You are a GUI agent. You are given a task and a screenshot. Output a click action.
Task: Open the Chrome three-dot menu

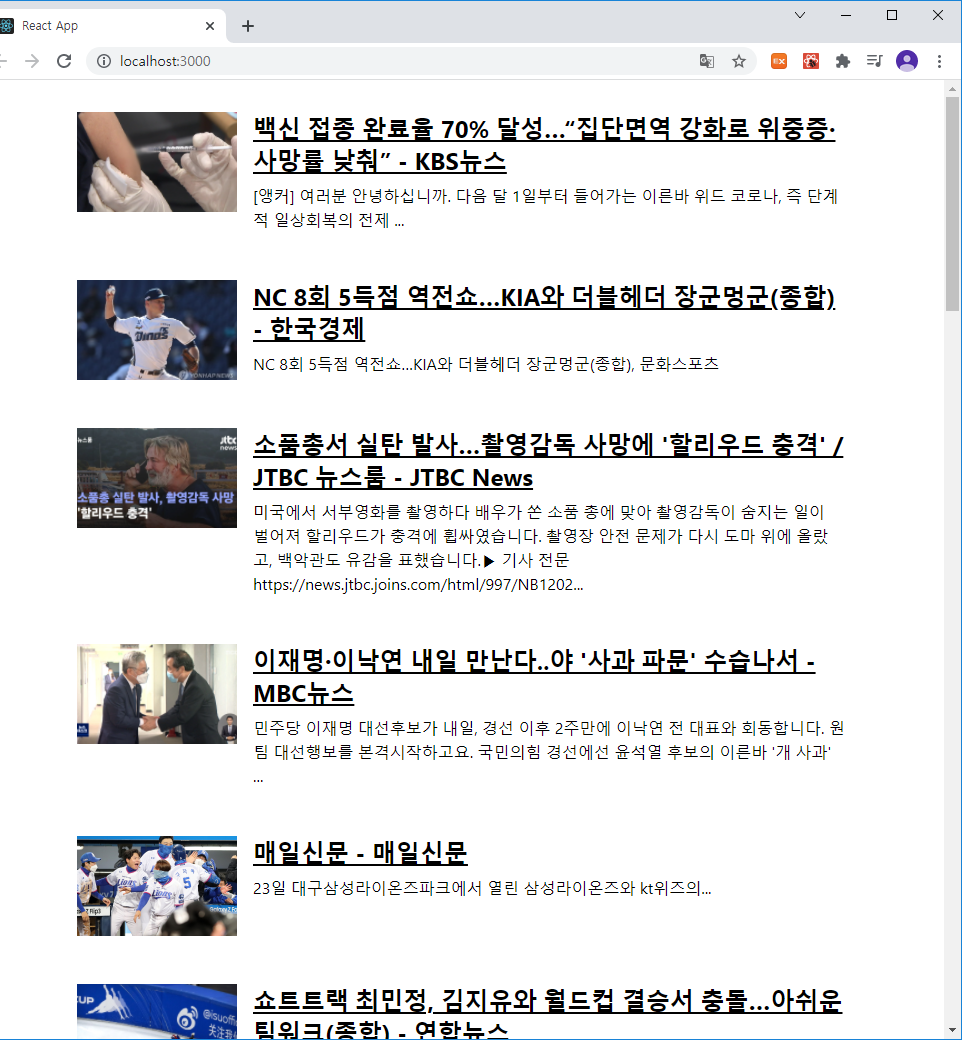(939, 61)
